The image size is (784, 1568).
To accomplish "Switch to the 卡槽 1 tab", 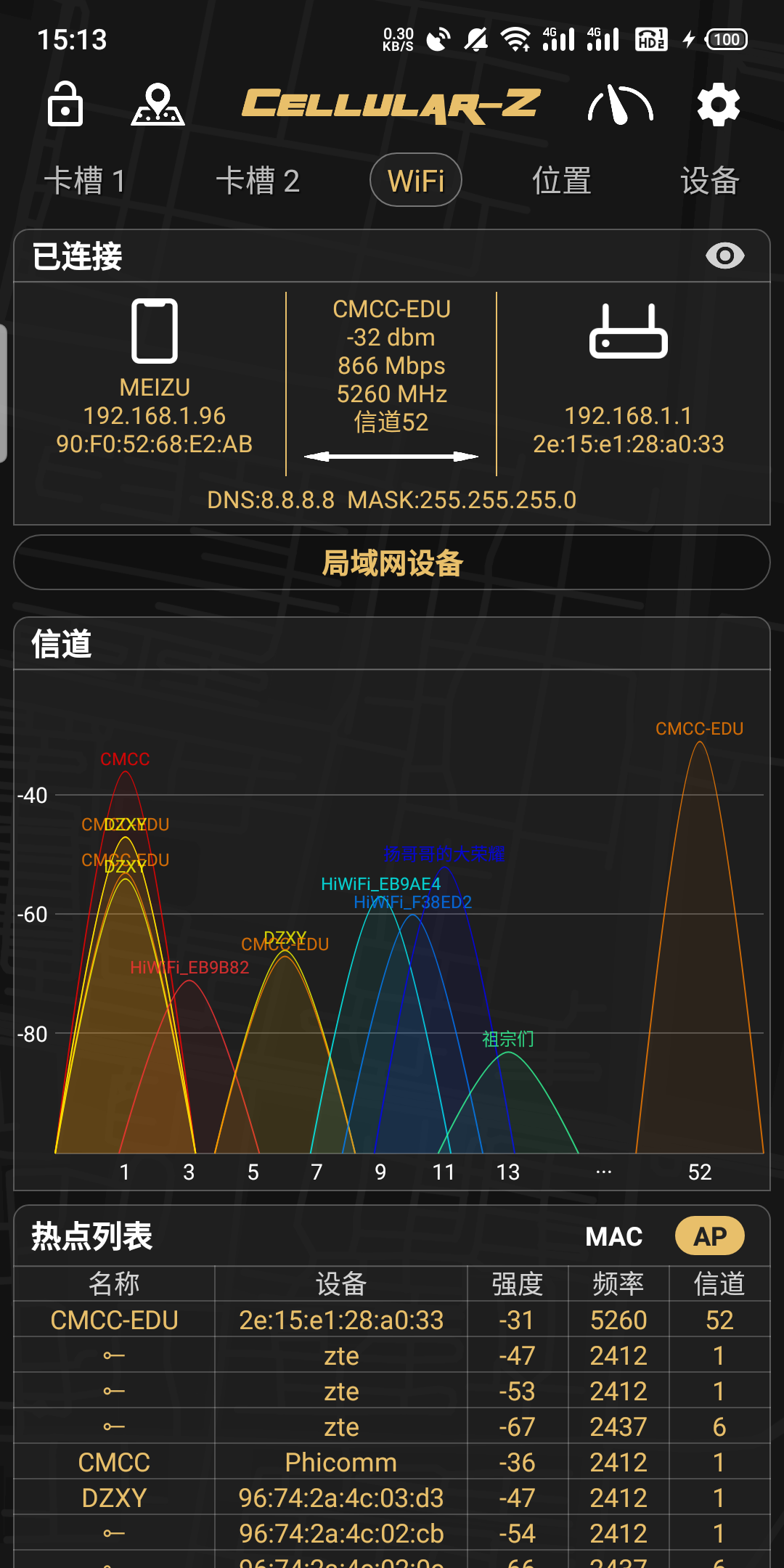I will click(85, 181).
